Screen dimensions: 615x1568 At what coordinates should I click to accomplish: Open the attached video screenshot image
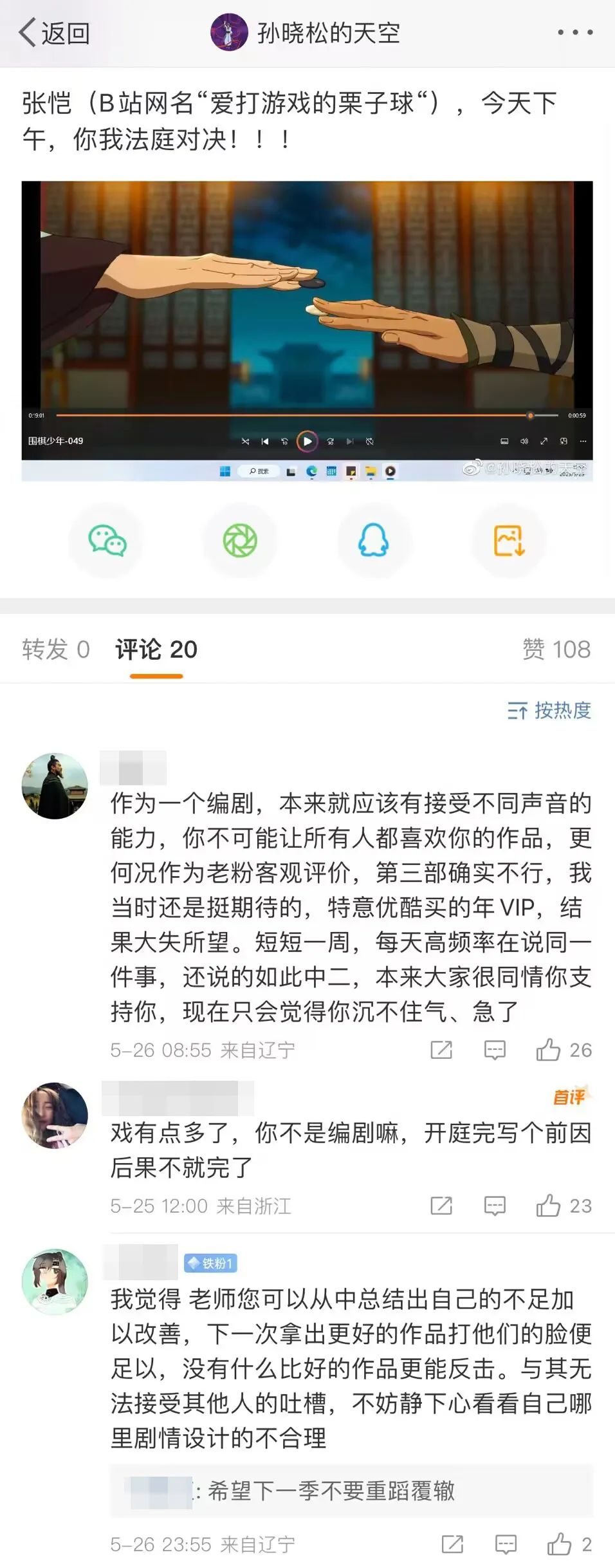click(x=307, y=330)
